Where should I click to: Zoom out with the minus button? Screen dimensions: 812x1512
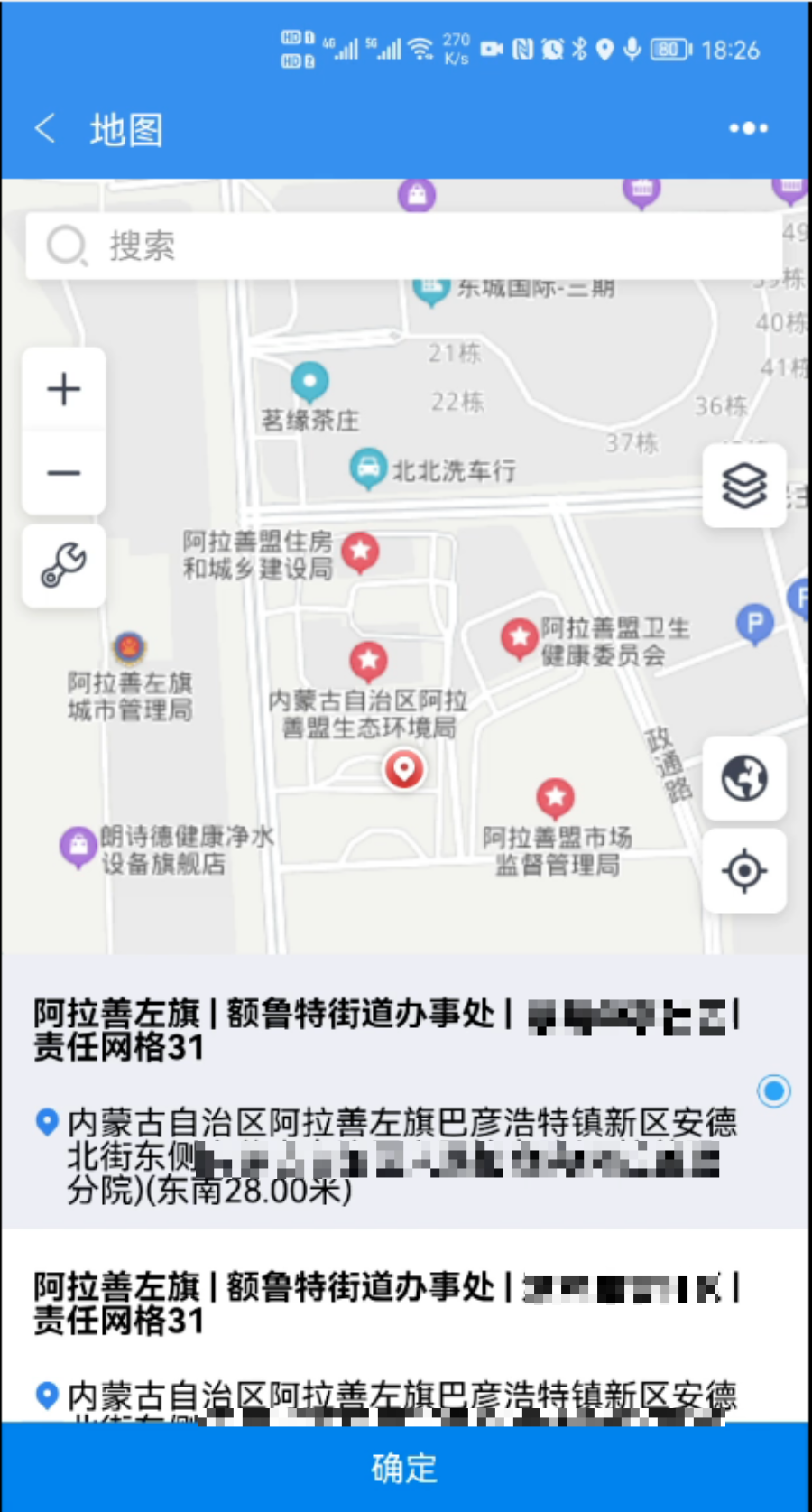(64, 472)
